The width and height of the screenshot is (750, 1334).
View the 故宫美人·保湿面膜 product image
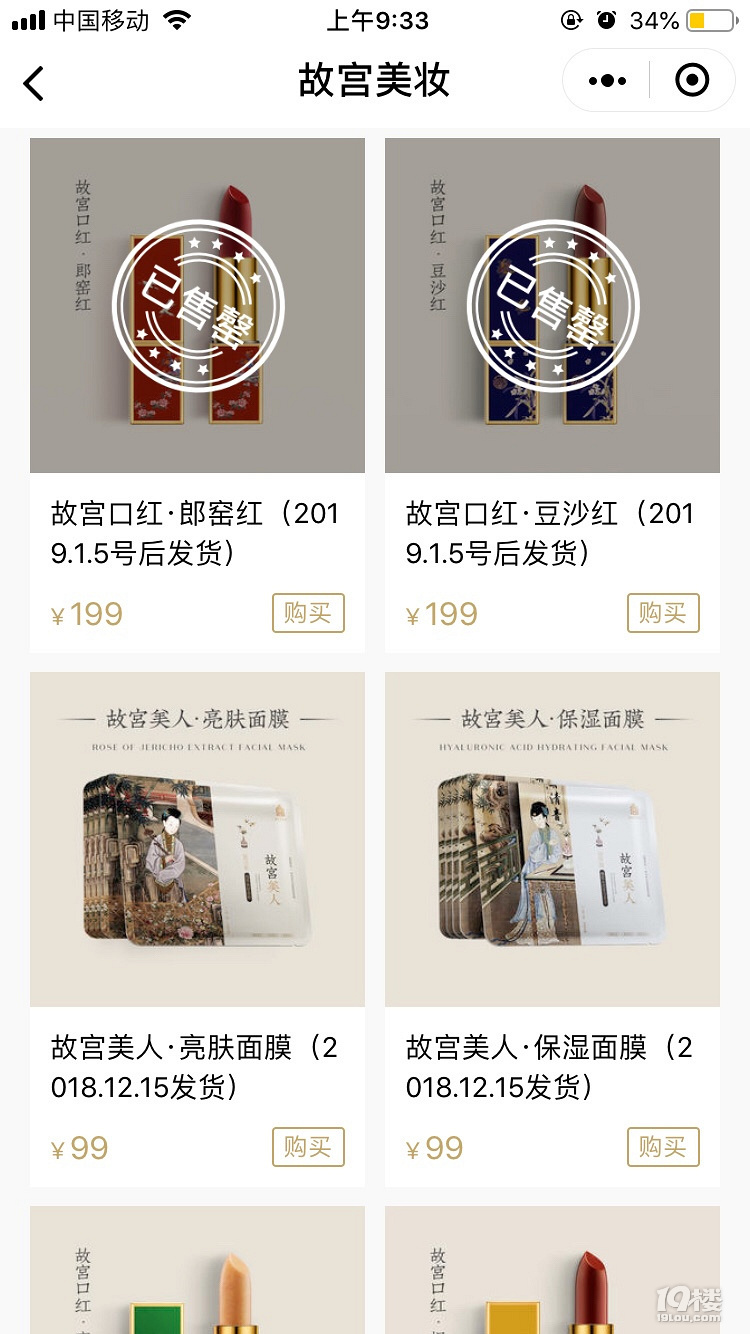552,840
